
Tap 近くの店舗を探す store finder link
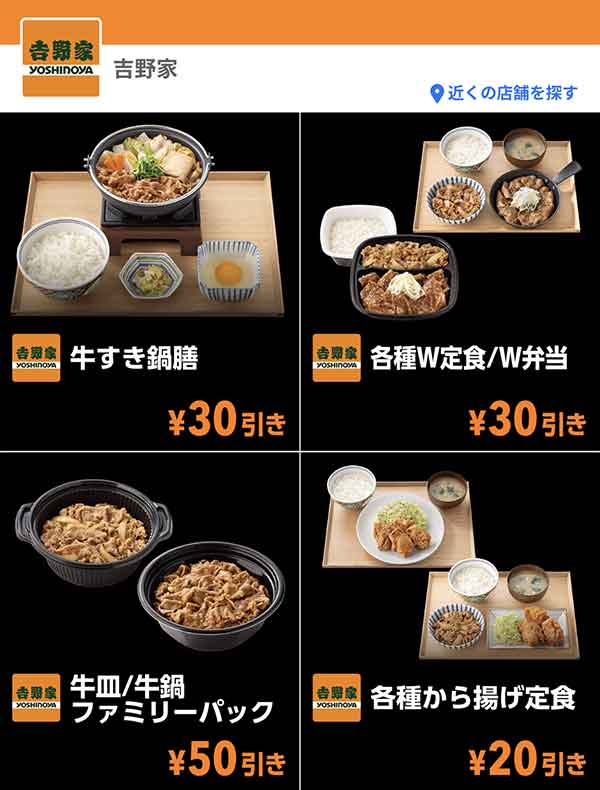(504, 93)
